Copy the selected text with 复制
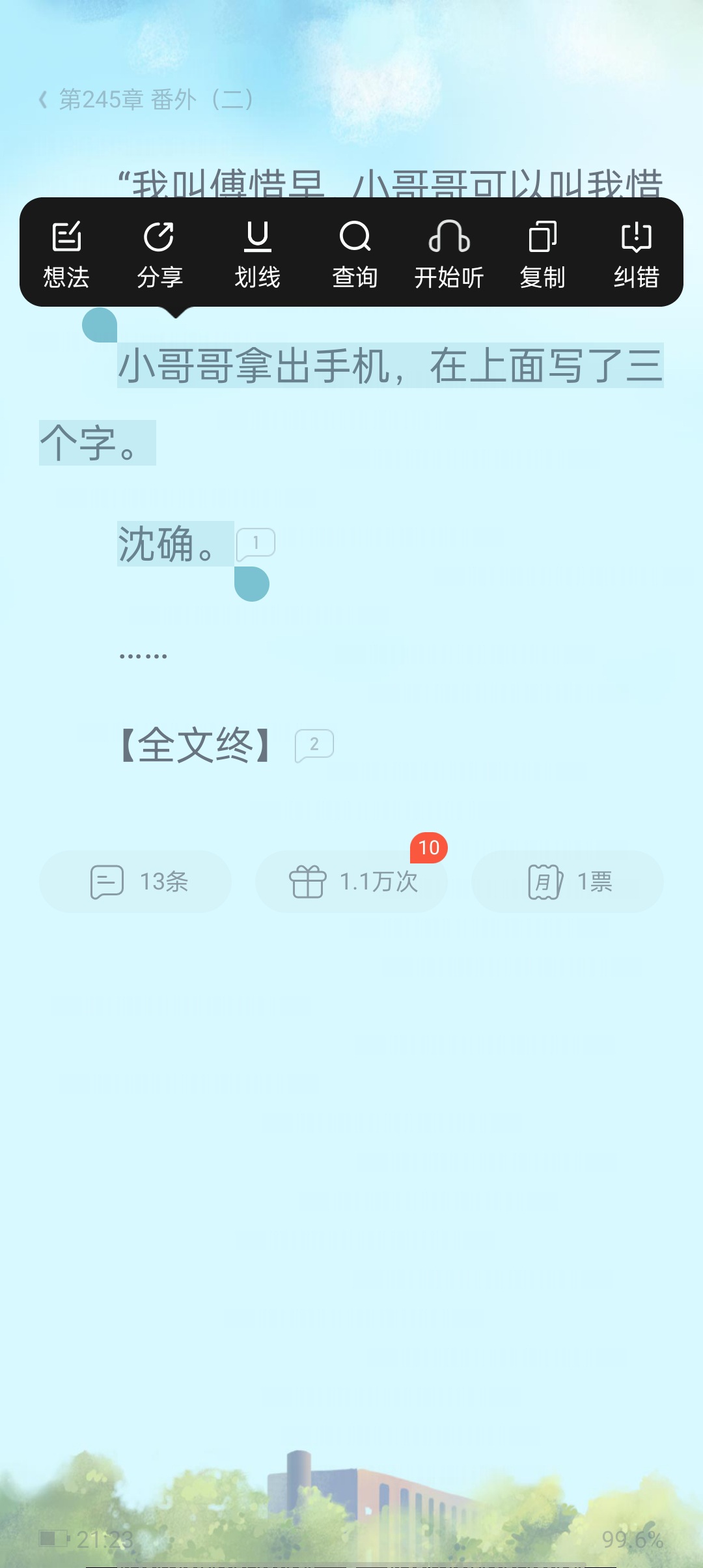Viewport: 703px width, 1568px height. pyautogui.click(x=542, y=253)
